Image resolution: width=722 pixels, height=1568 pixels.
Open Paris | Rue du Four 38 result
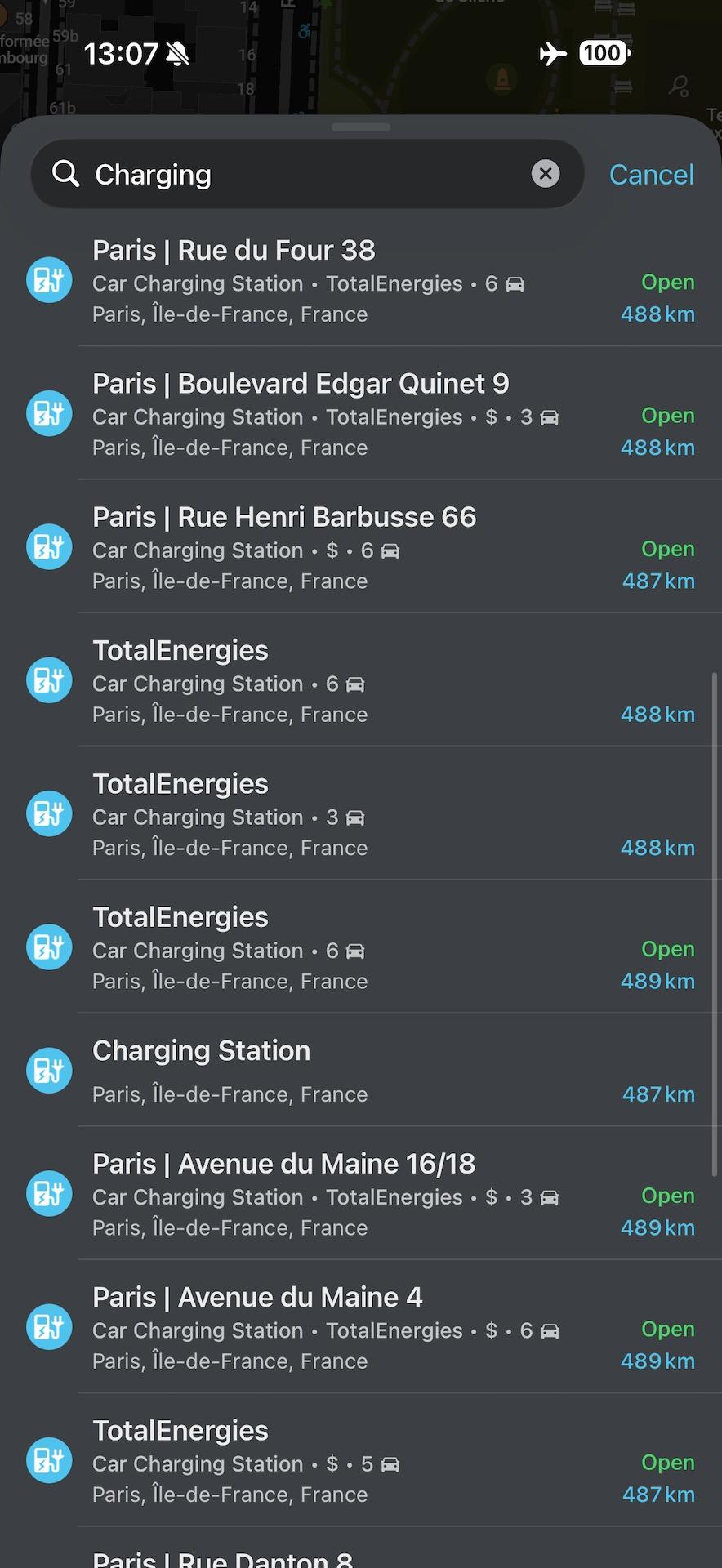tap(359, 281)
